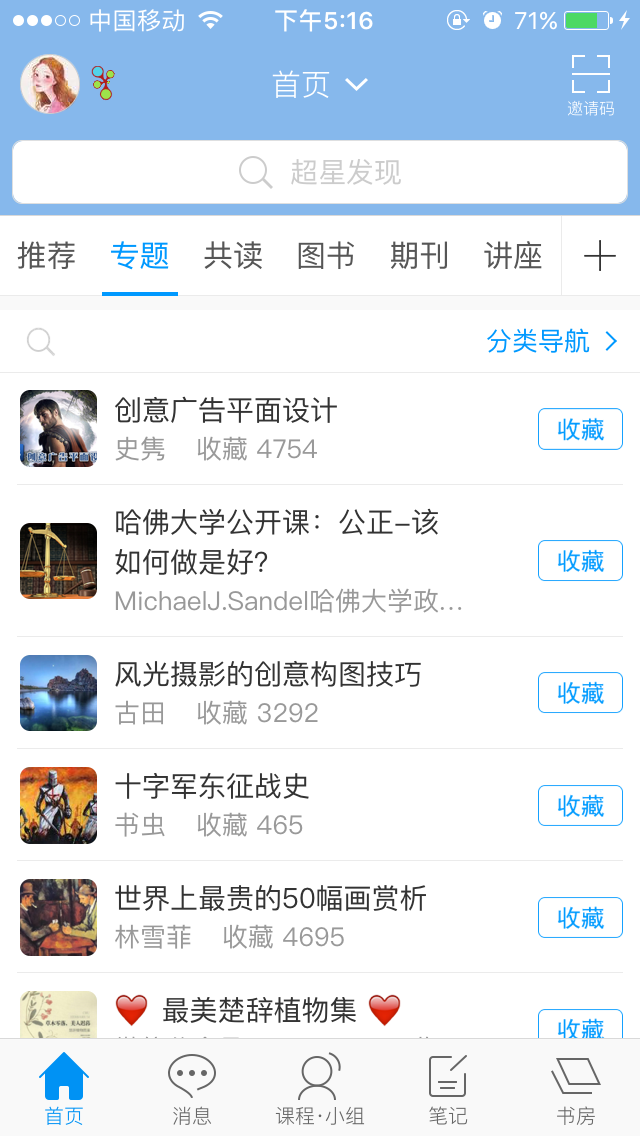The height and width of the screenshot is (1136, 640).
Task: Go to the 消息 tab
Action: (192, 1089)
